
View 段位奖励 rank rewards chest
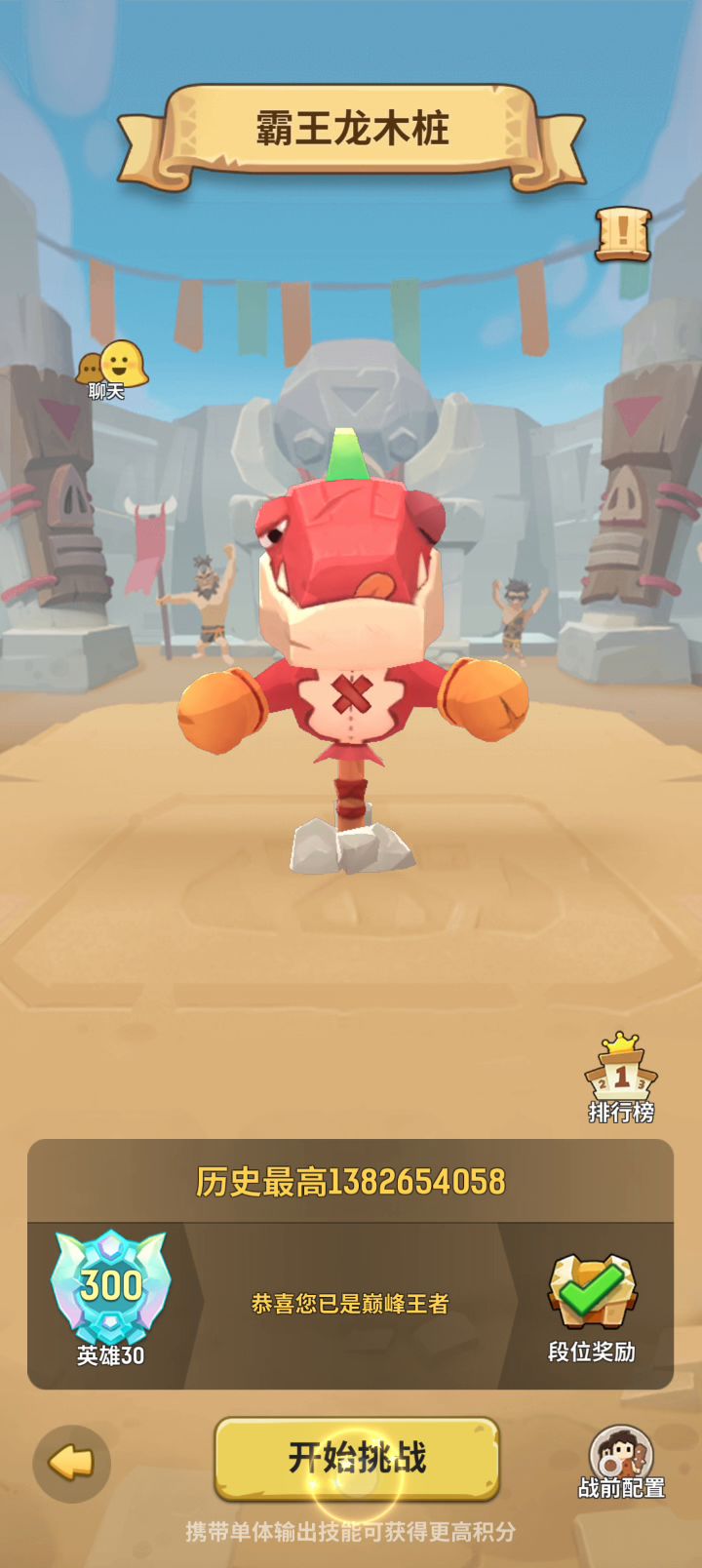point(592,1308)
